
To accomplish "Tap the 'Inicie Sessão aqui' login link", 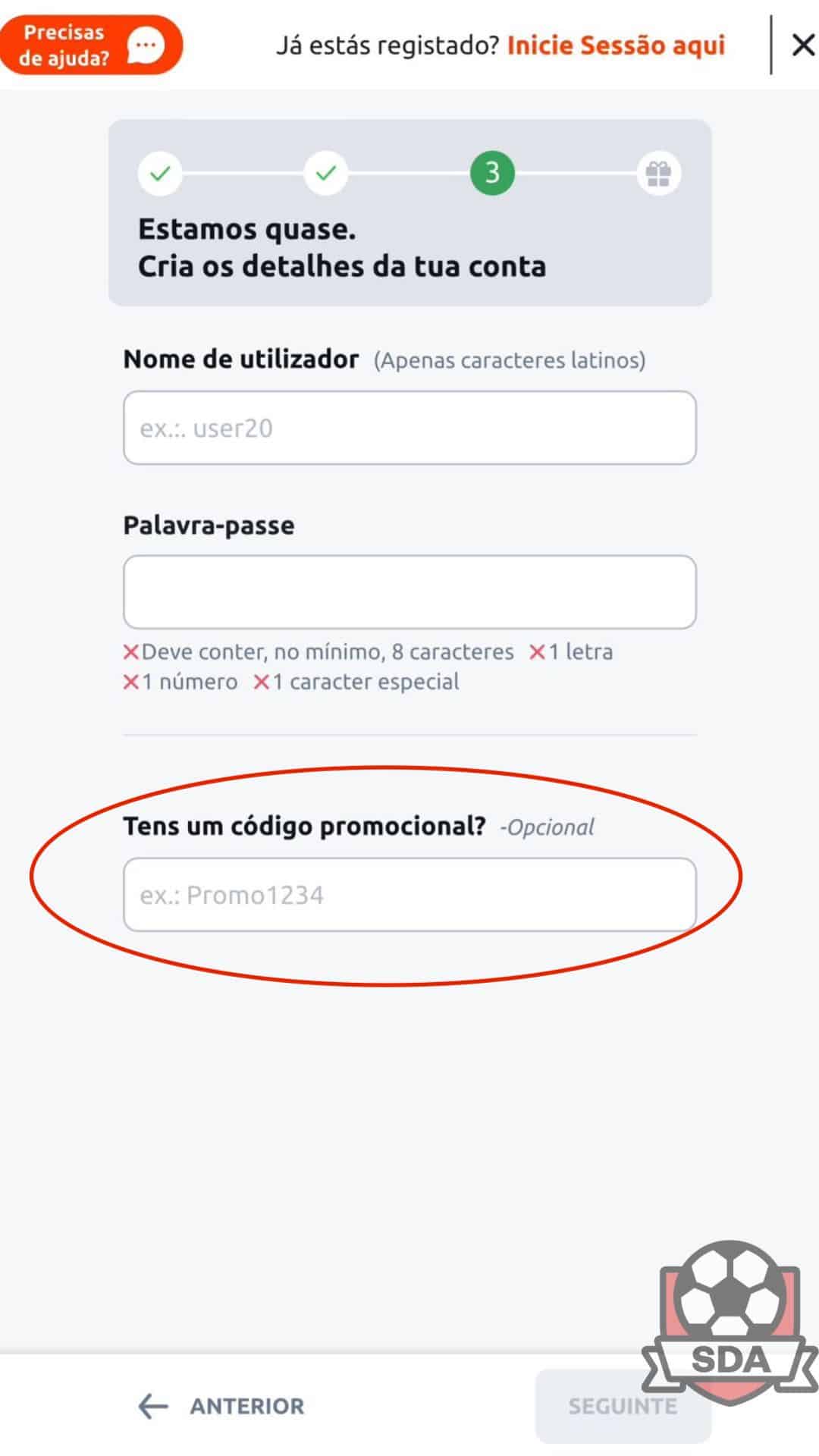I will coord(616,45).
